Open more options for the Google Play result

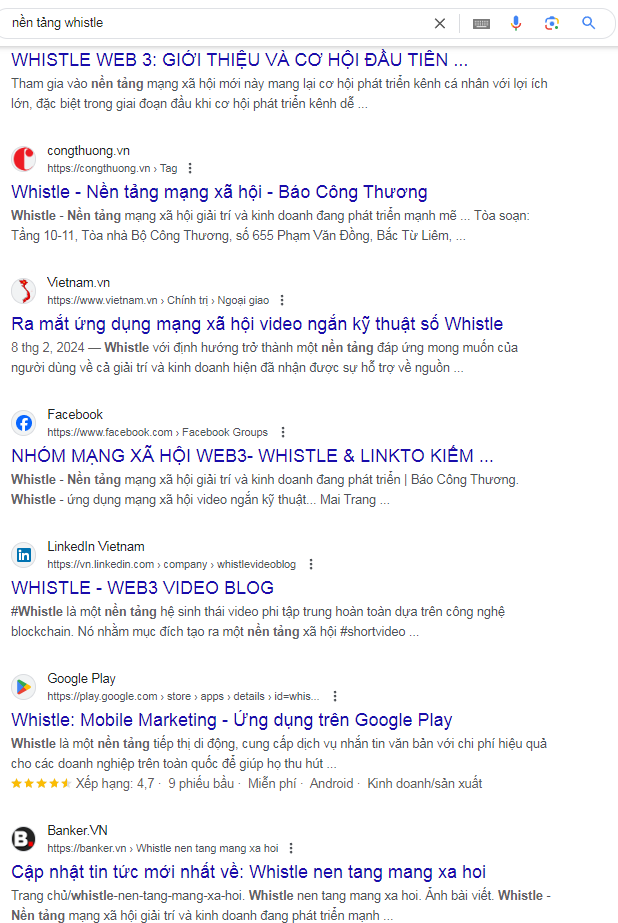(x=335, y=696)
